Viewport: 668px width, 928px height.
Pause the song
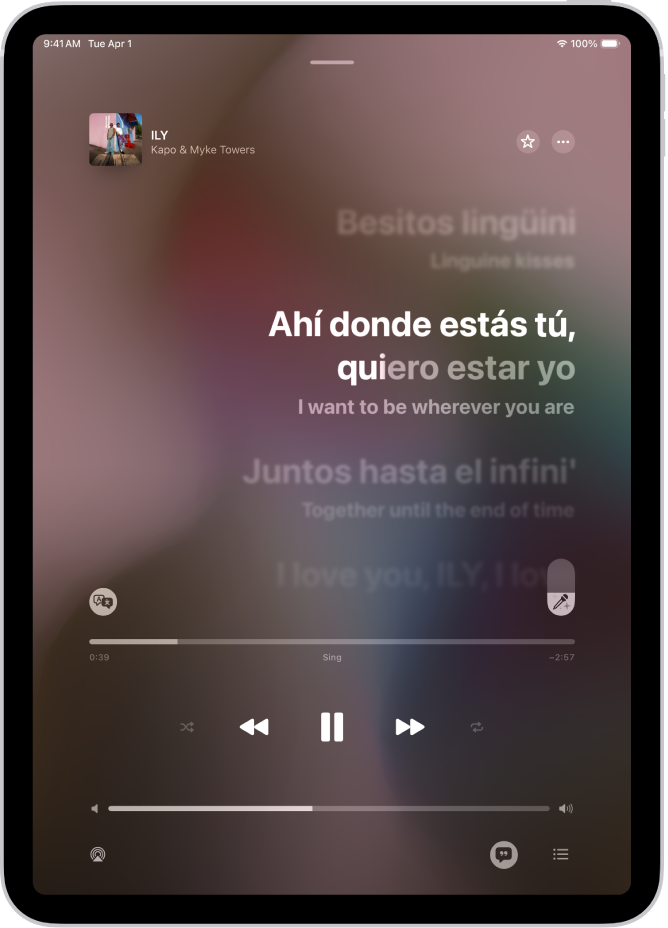(332, 727)
